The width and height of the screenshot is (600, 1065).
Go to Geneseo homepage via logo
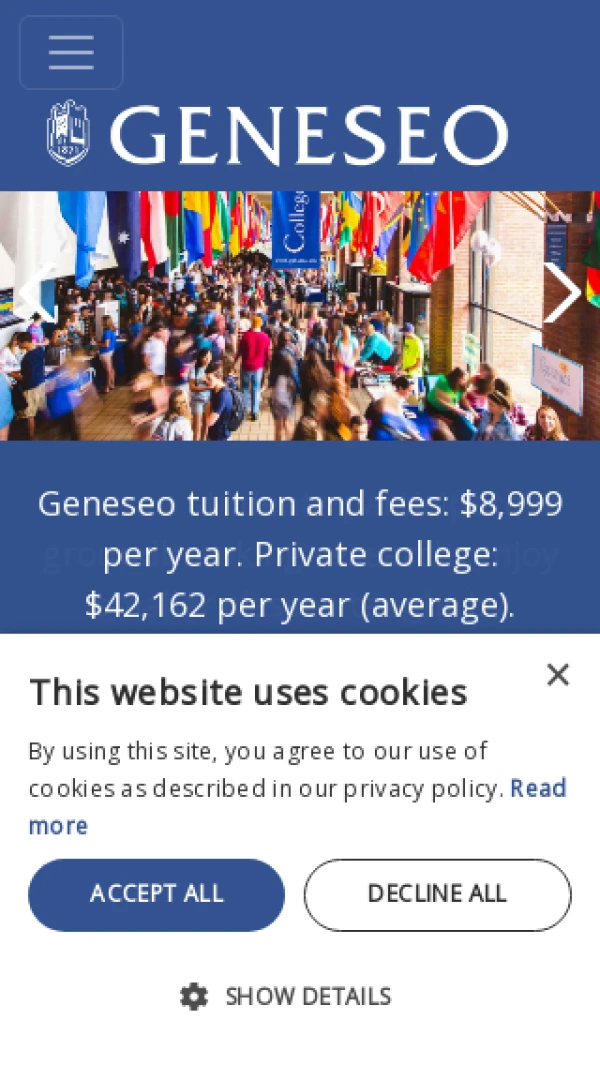[277, 133]
